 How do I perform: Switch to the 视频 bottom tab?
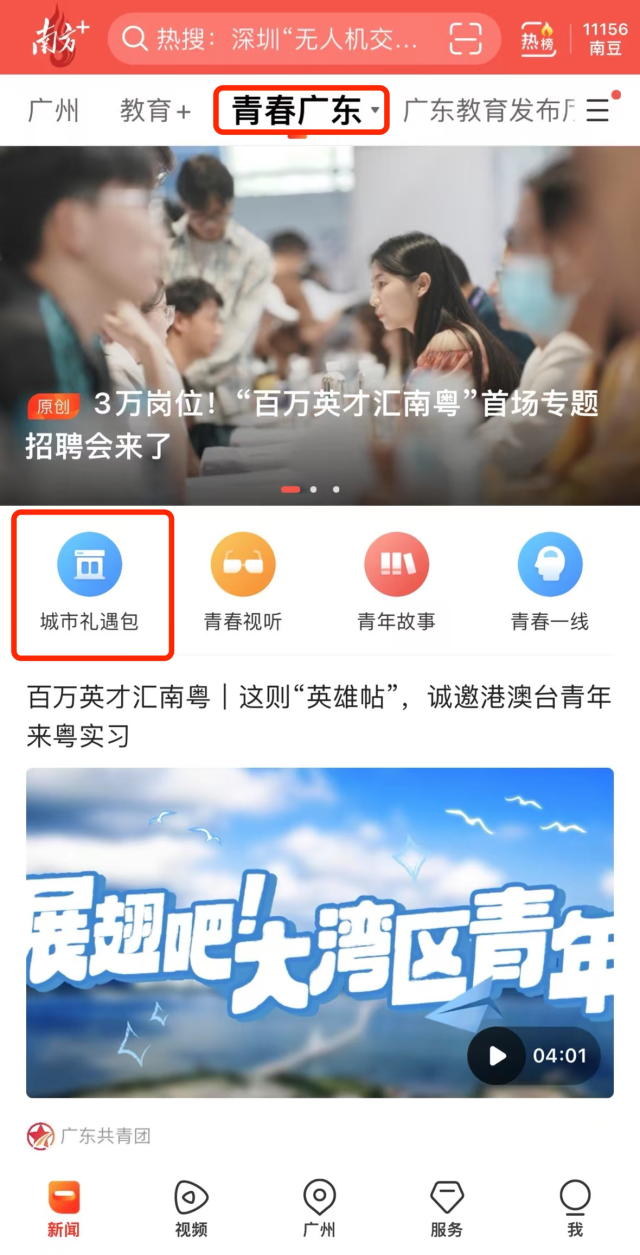[x=191, y=1207]
